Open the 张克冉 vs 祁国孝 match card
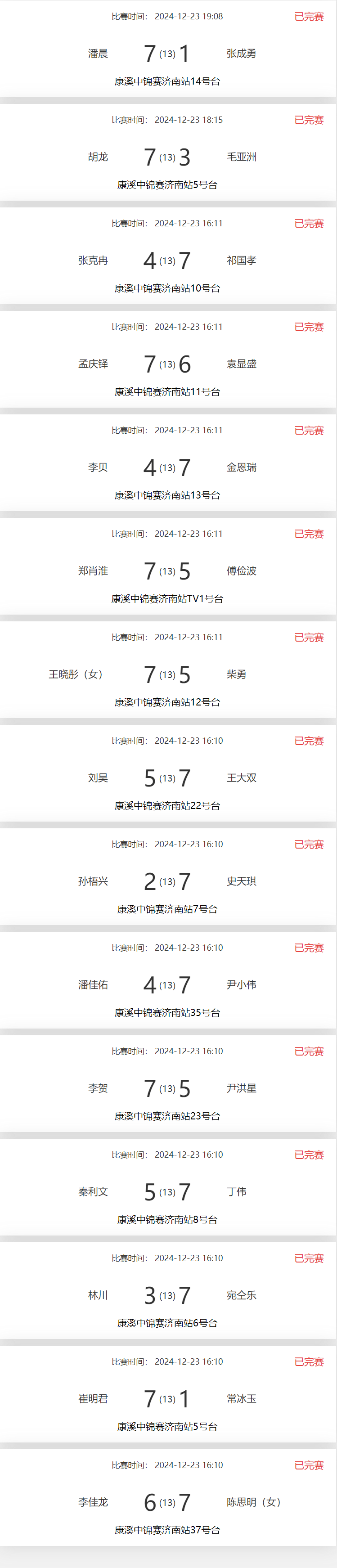 tap(167, 261)
